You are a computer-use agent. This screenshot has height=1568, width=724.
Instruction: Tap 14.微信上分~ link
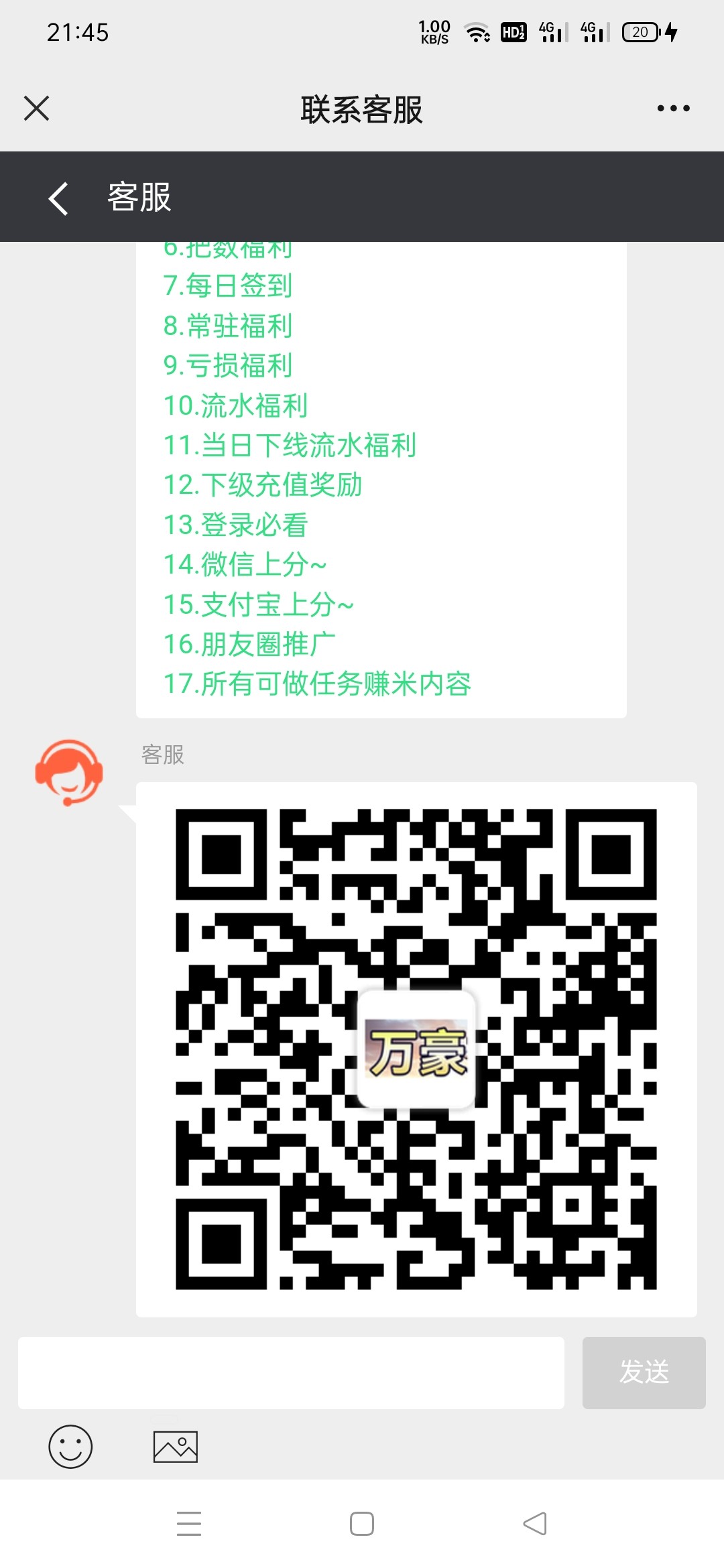(x=245, y=565)
